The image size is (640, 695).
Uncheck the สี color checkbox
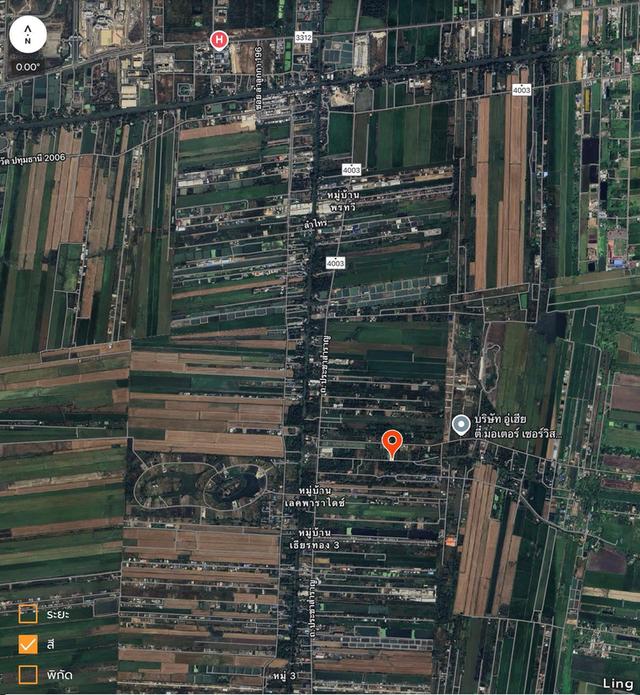click(x=28, y=644)
